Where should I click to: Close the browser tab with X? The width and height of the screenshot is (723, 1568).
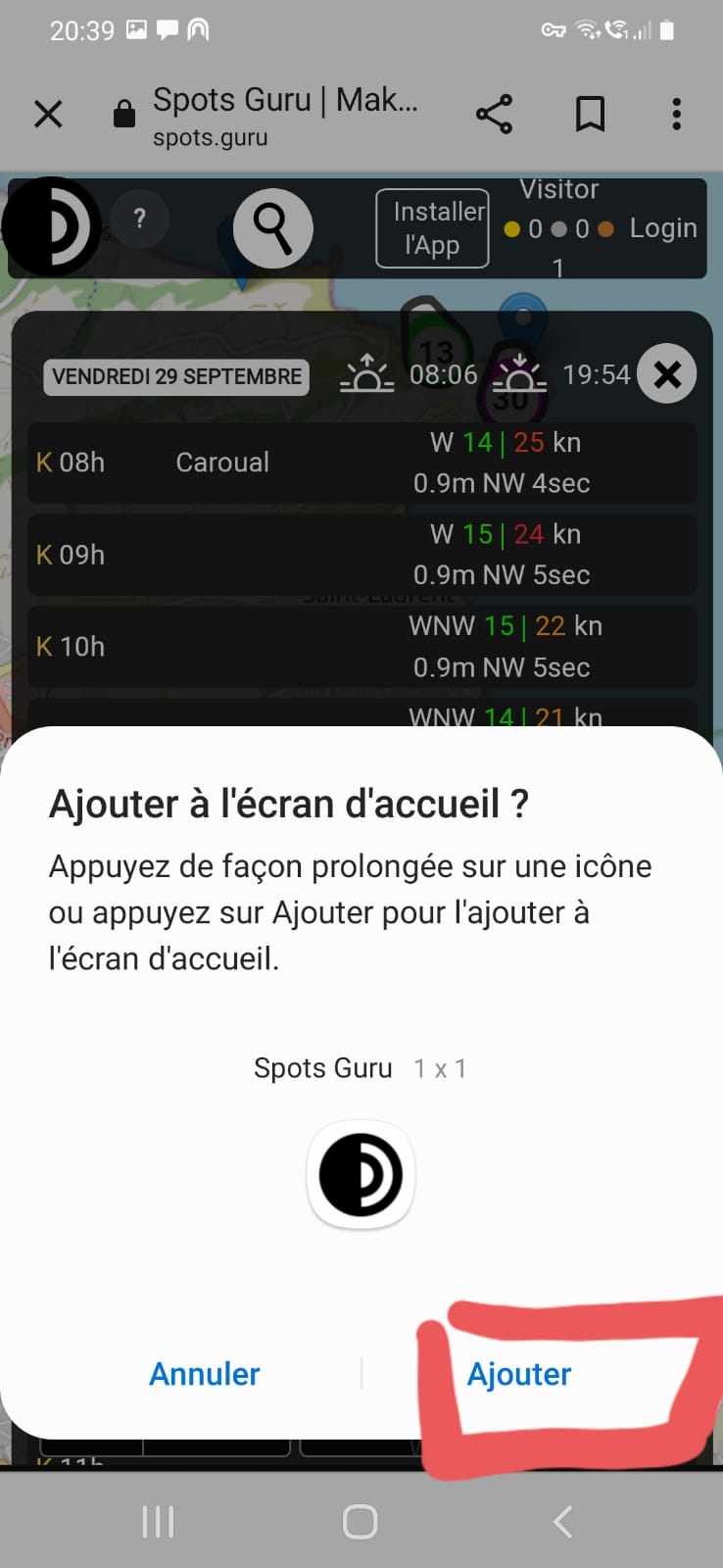click(x=48, y=115)
